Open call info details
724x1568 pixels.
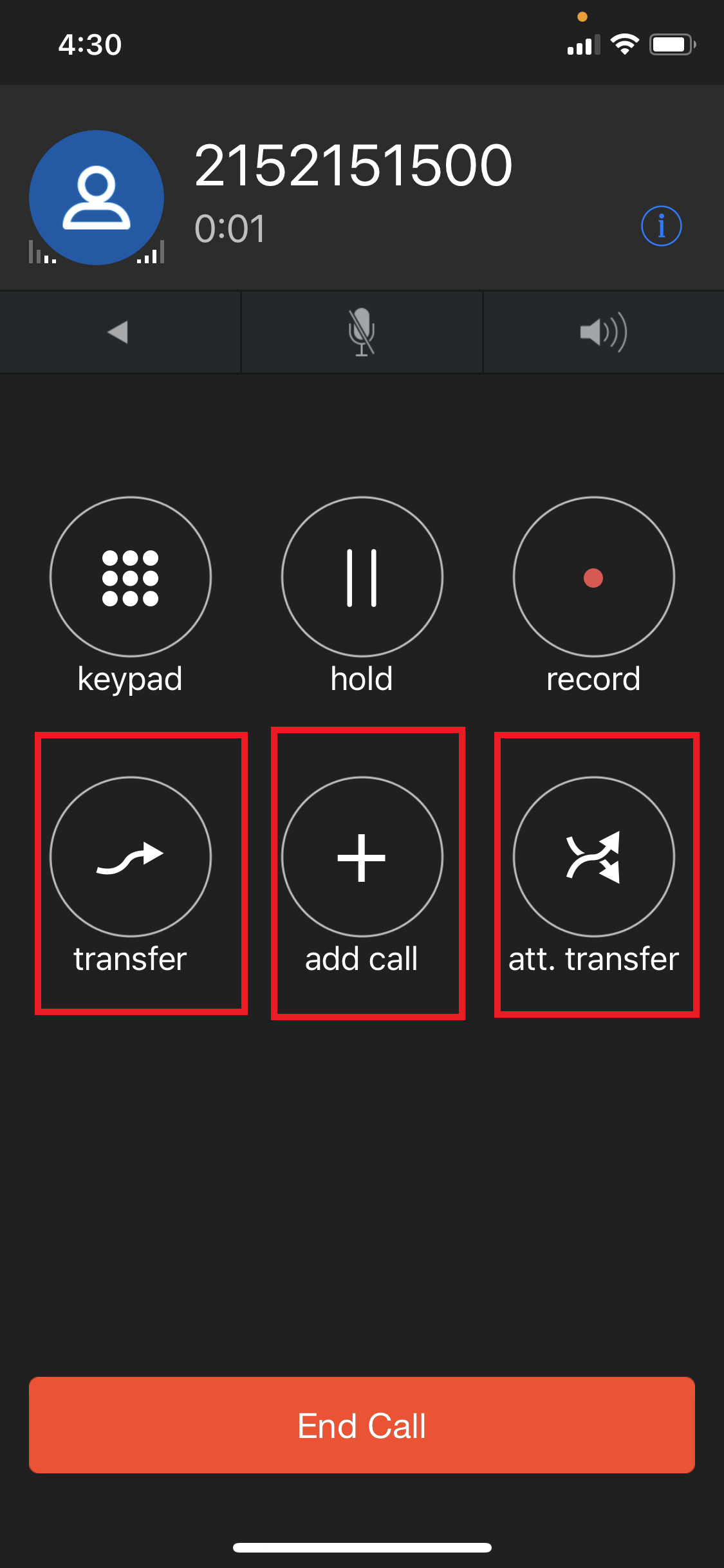point(661,226)
